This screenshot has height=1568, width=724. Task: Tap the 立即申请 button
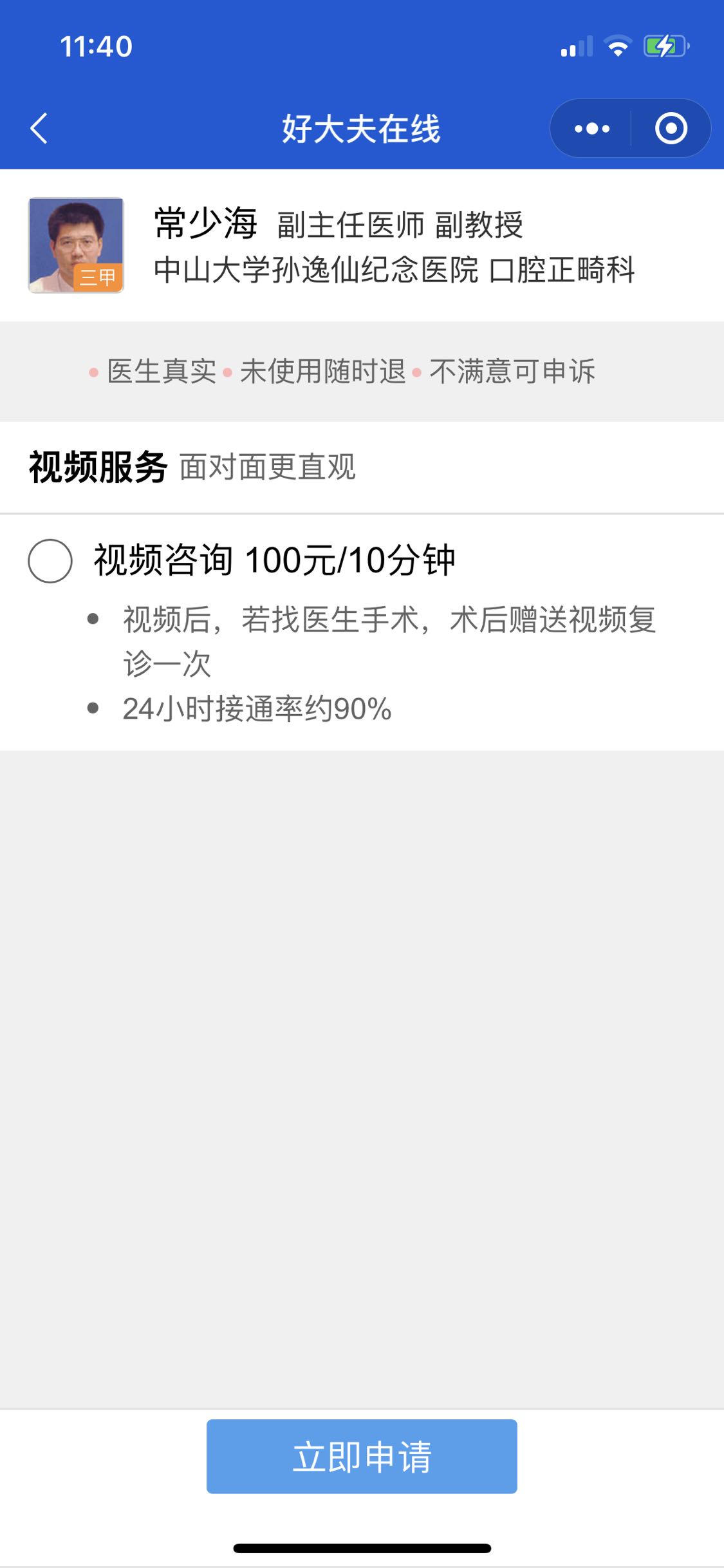click(x=362, y=1456)
